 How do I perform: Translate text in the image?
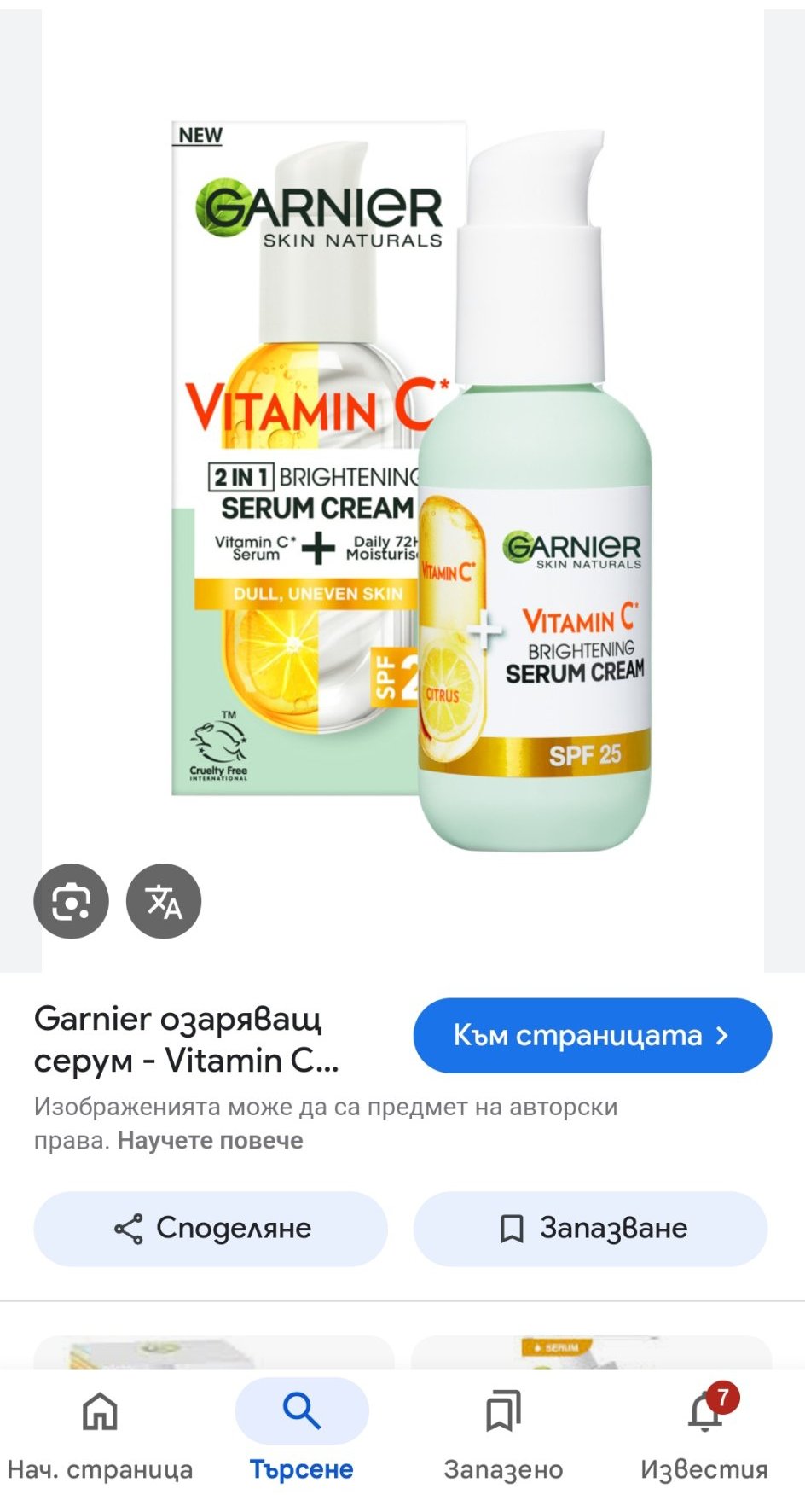tap(164, 901)
